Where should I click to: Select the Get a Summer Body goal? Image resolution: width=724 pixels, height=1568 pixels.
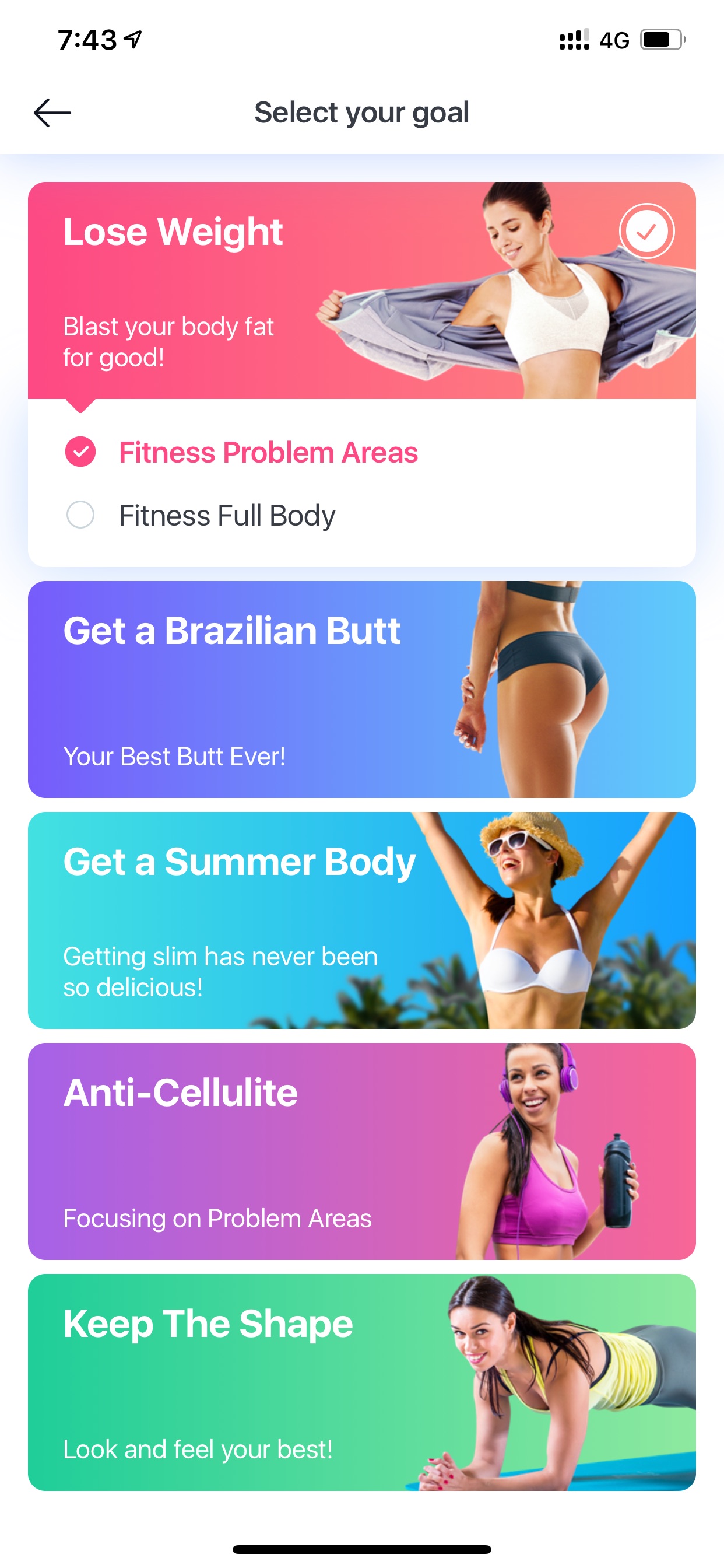[362, 921]
